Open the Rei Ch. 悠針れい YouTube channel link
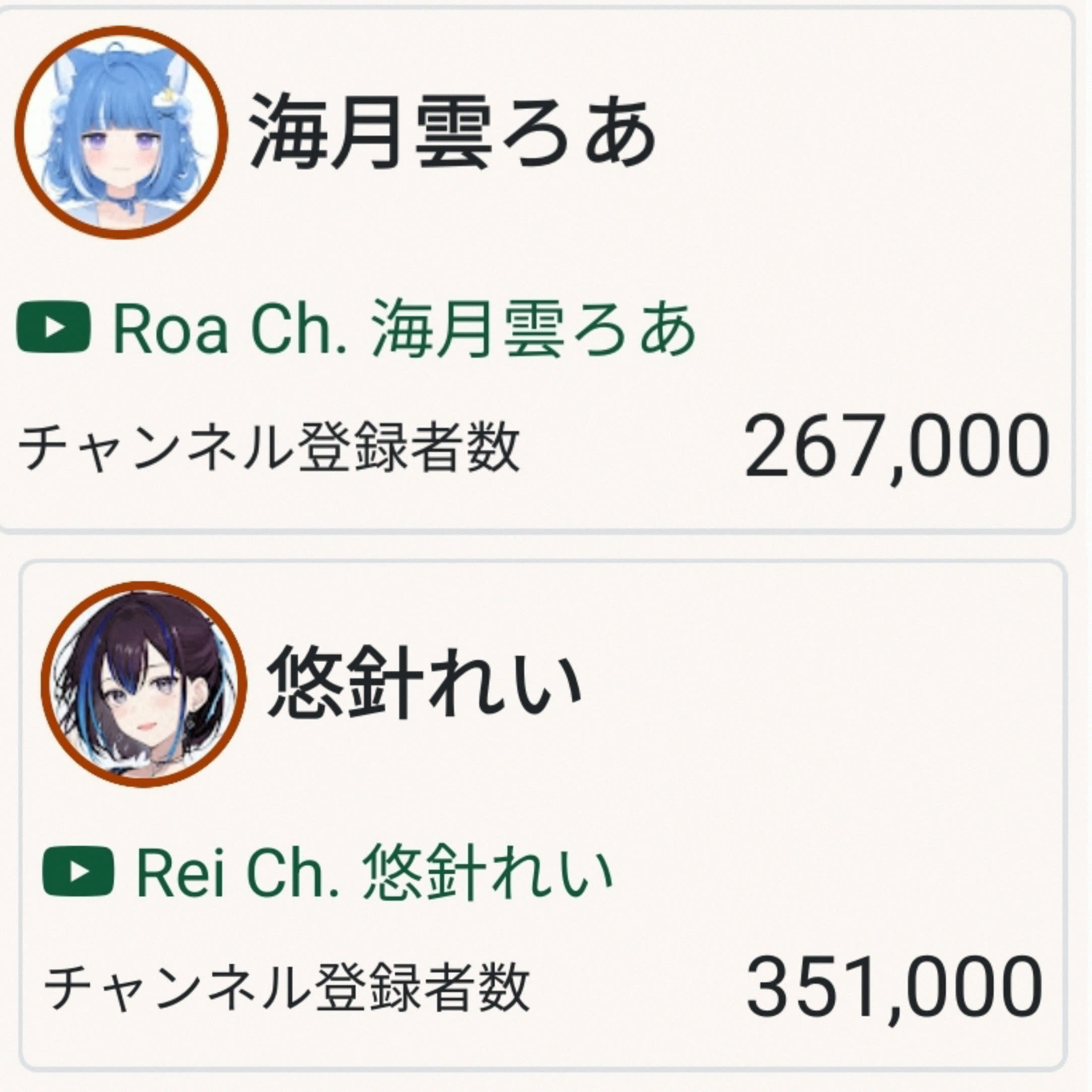1092x1092 pixels. 373,872
